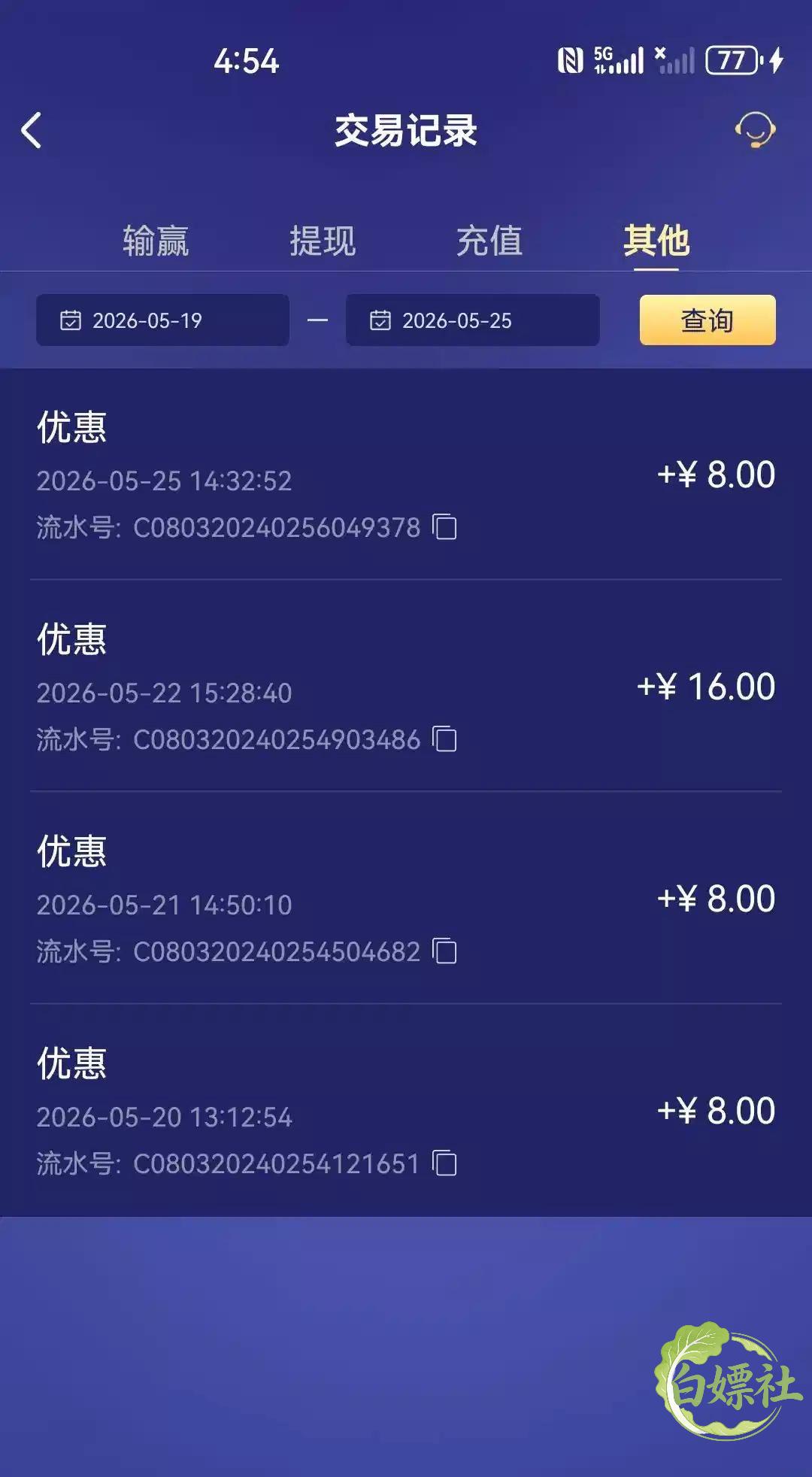Switch to the 输赢 tab
The height and width of the screenshot is (1477, 812).
156,241
